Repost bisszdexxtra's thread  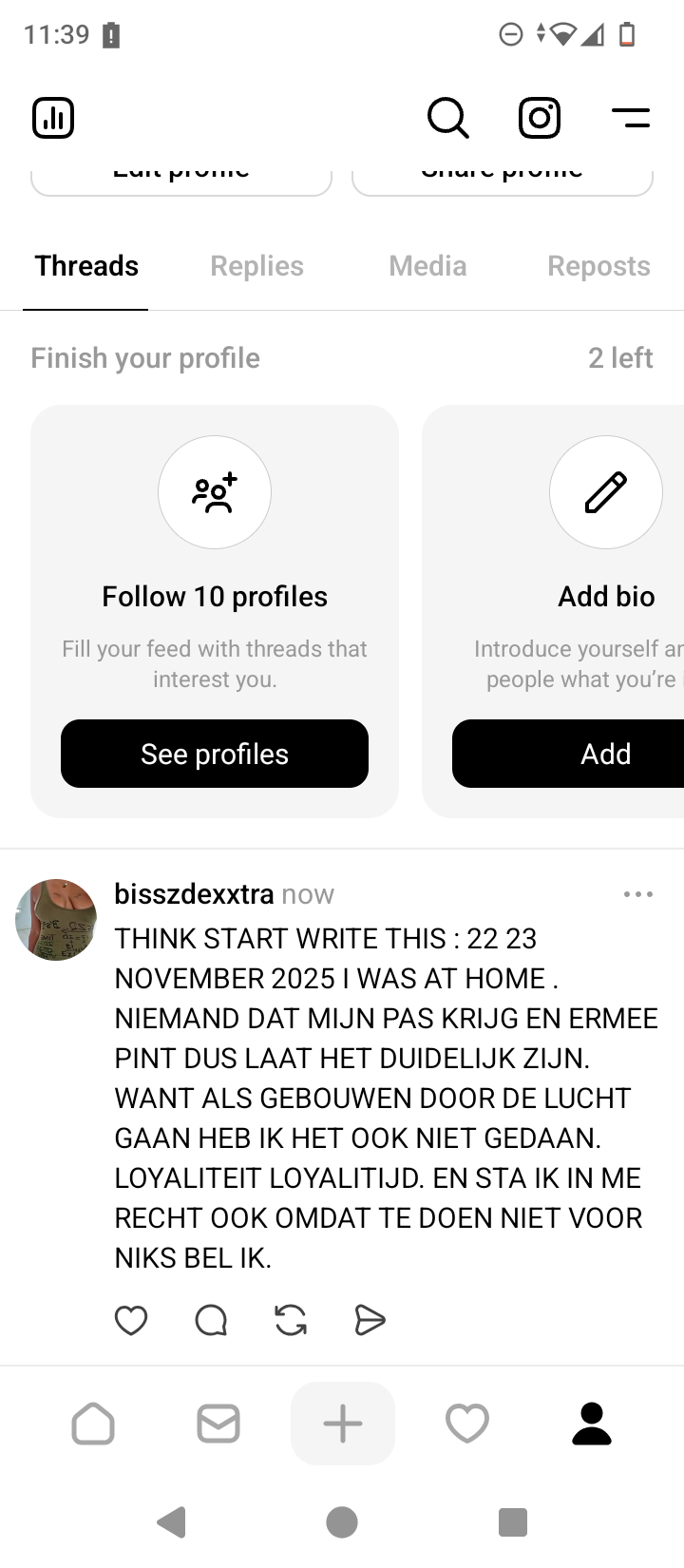[291, 1320]
